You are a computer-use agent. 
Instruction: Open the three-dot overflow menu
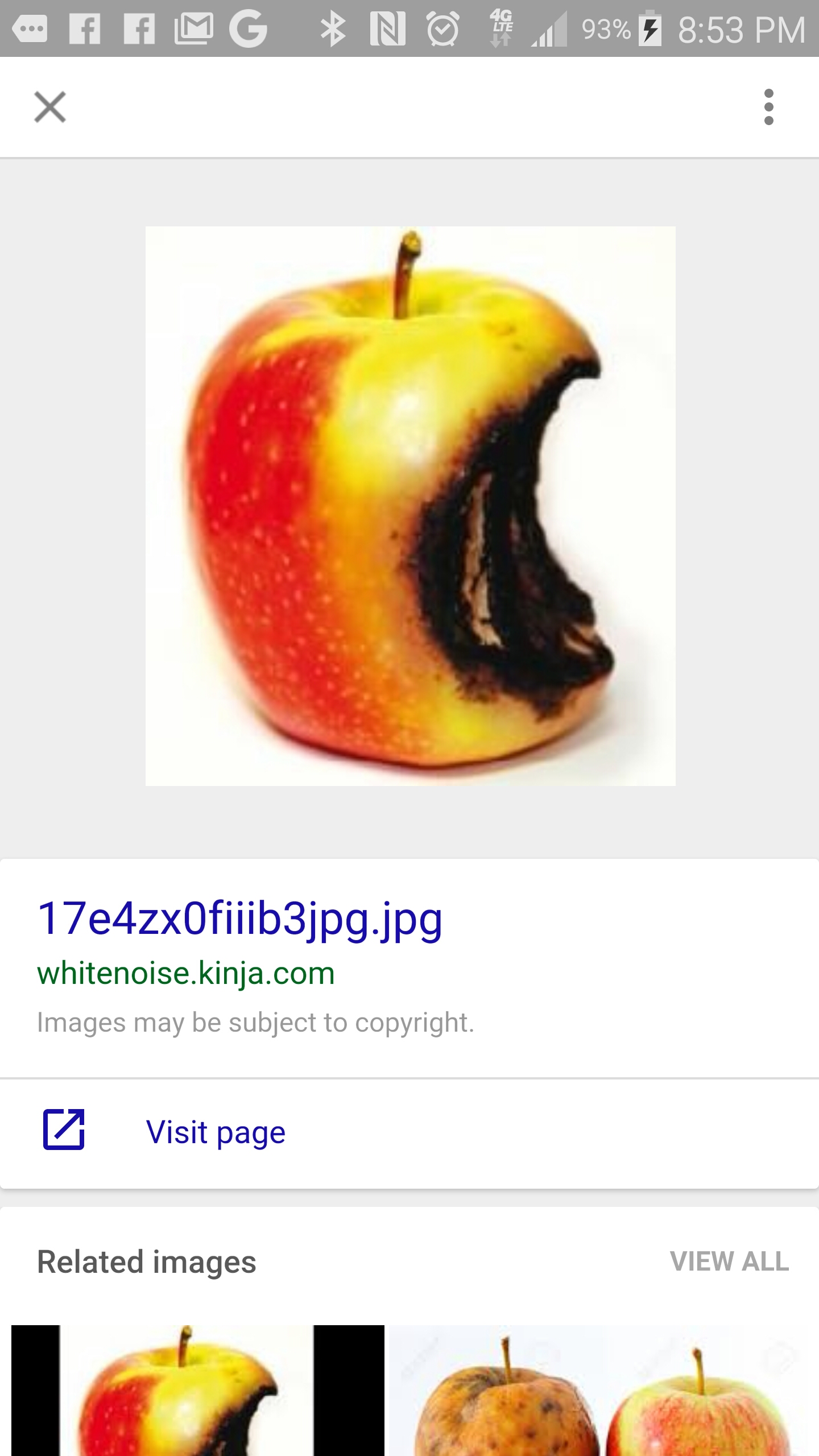[768, 107]
